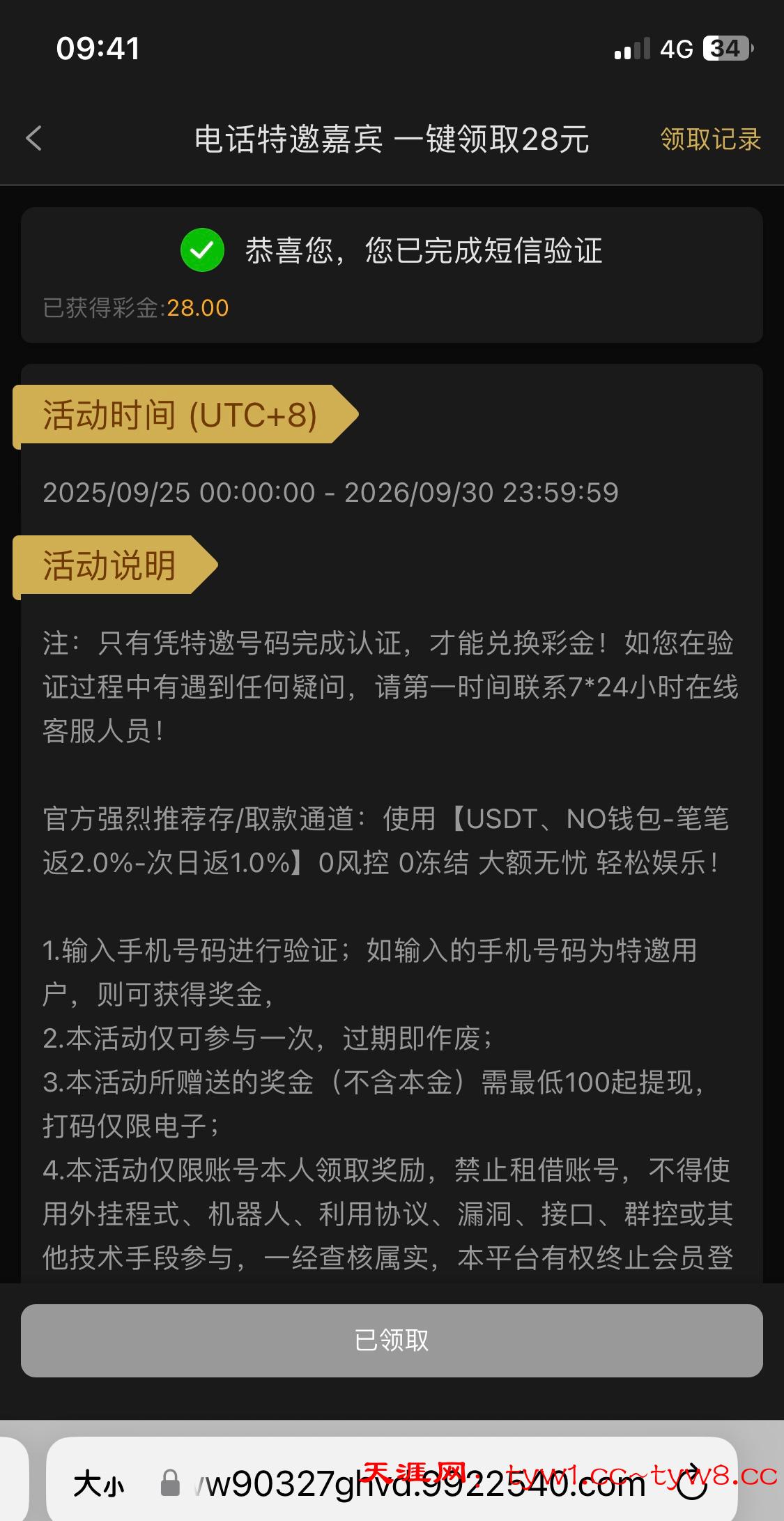This screenshot has height=1521, width=784.
Task: Open the 大小 page settings in browser bar
Action: 99,1485
